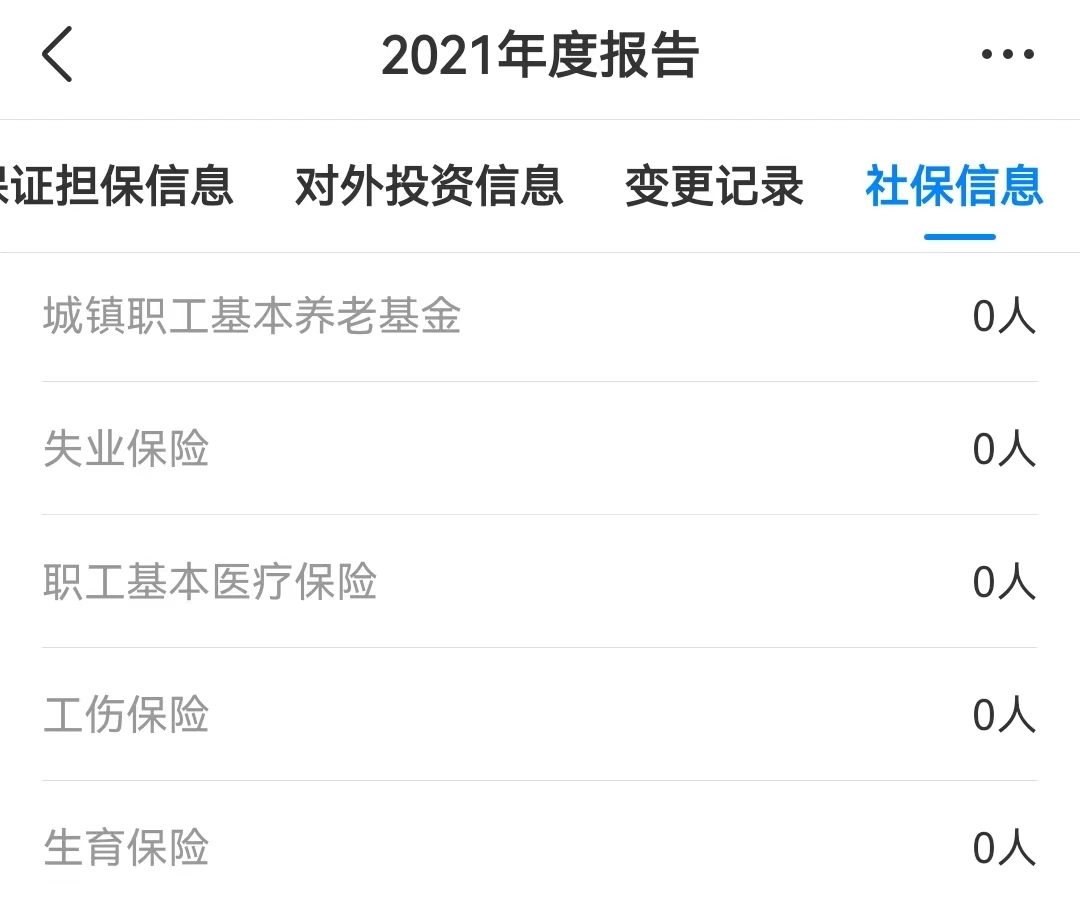Screen dimensions: 1080x905
Task: Switch to the 保证担保信息 tab
Action: click(x=115, y=186)
